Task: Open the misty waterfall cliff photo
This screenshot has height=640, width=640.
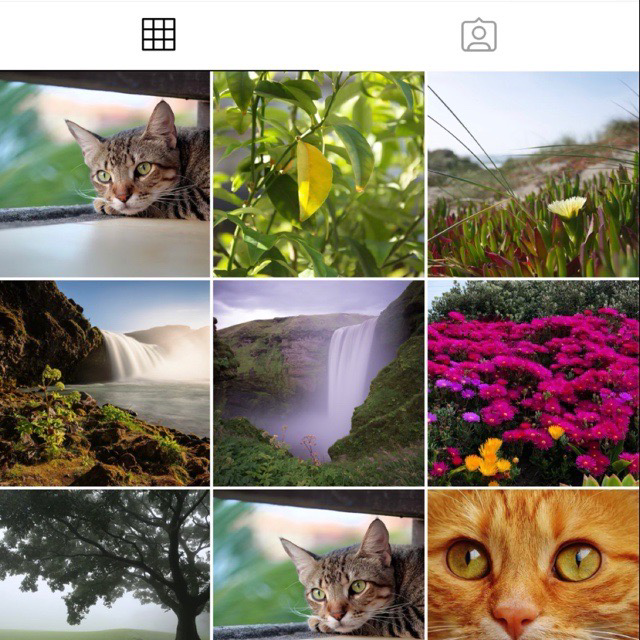Action: click(x=318, y=383)
